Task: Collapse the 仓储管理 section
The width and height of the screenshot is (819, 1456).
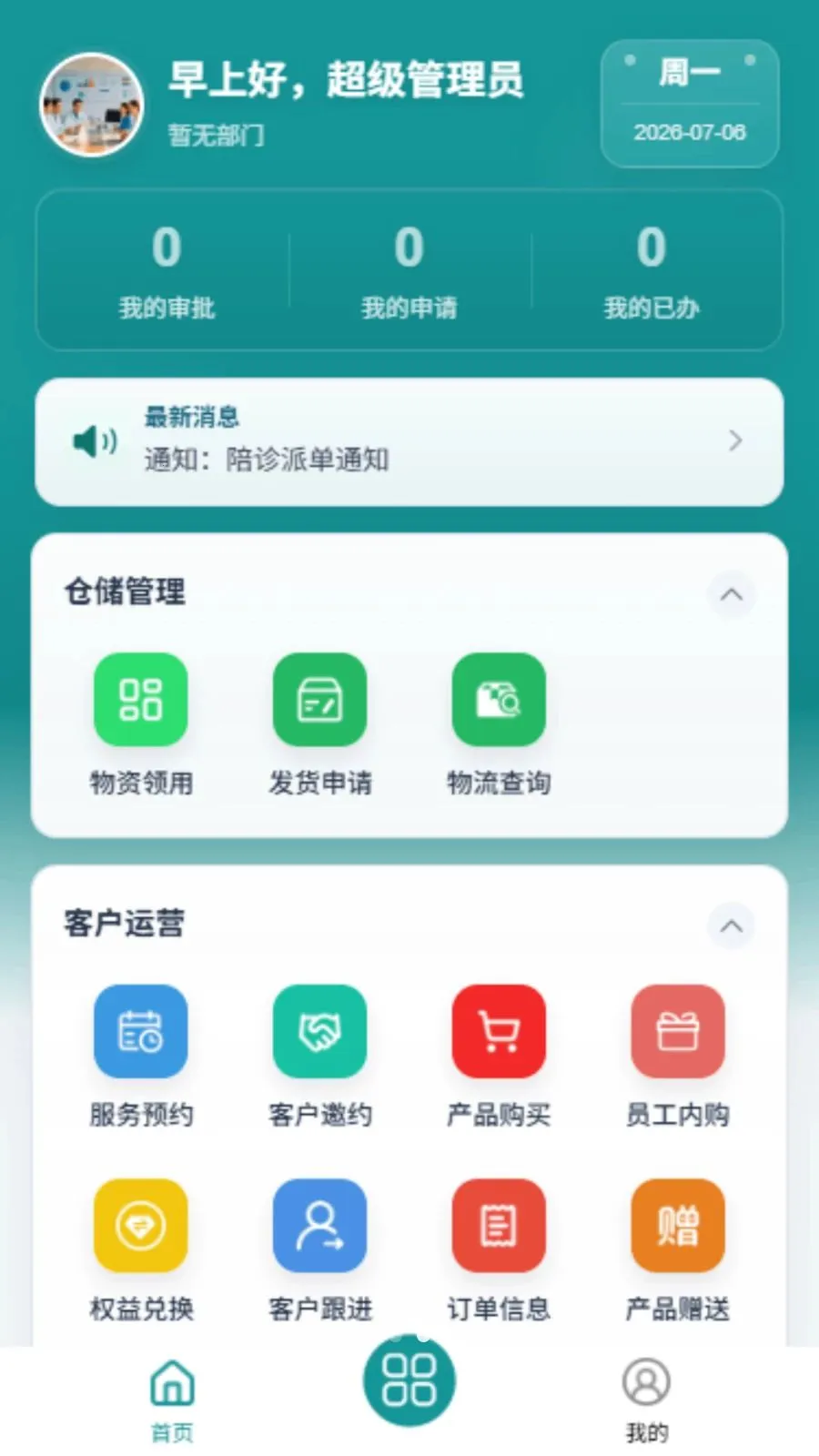Action: (x=732, y=595)
